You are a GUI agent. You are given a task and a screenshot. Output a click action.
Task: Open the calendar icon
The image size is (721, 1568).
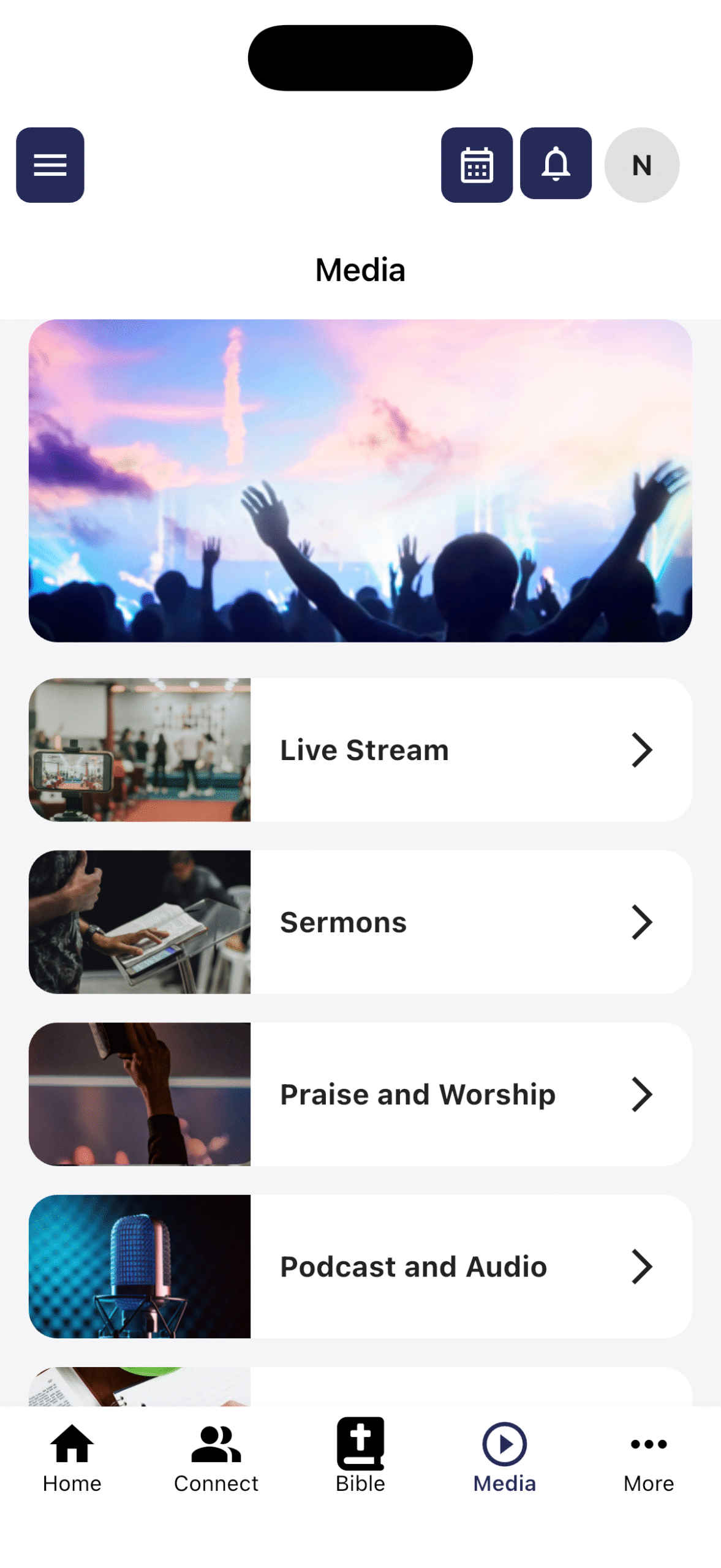coord(477,165)
